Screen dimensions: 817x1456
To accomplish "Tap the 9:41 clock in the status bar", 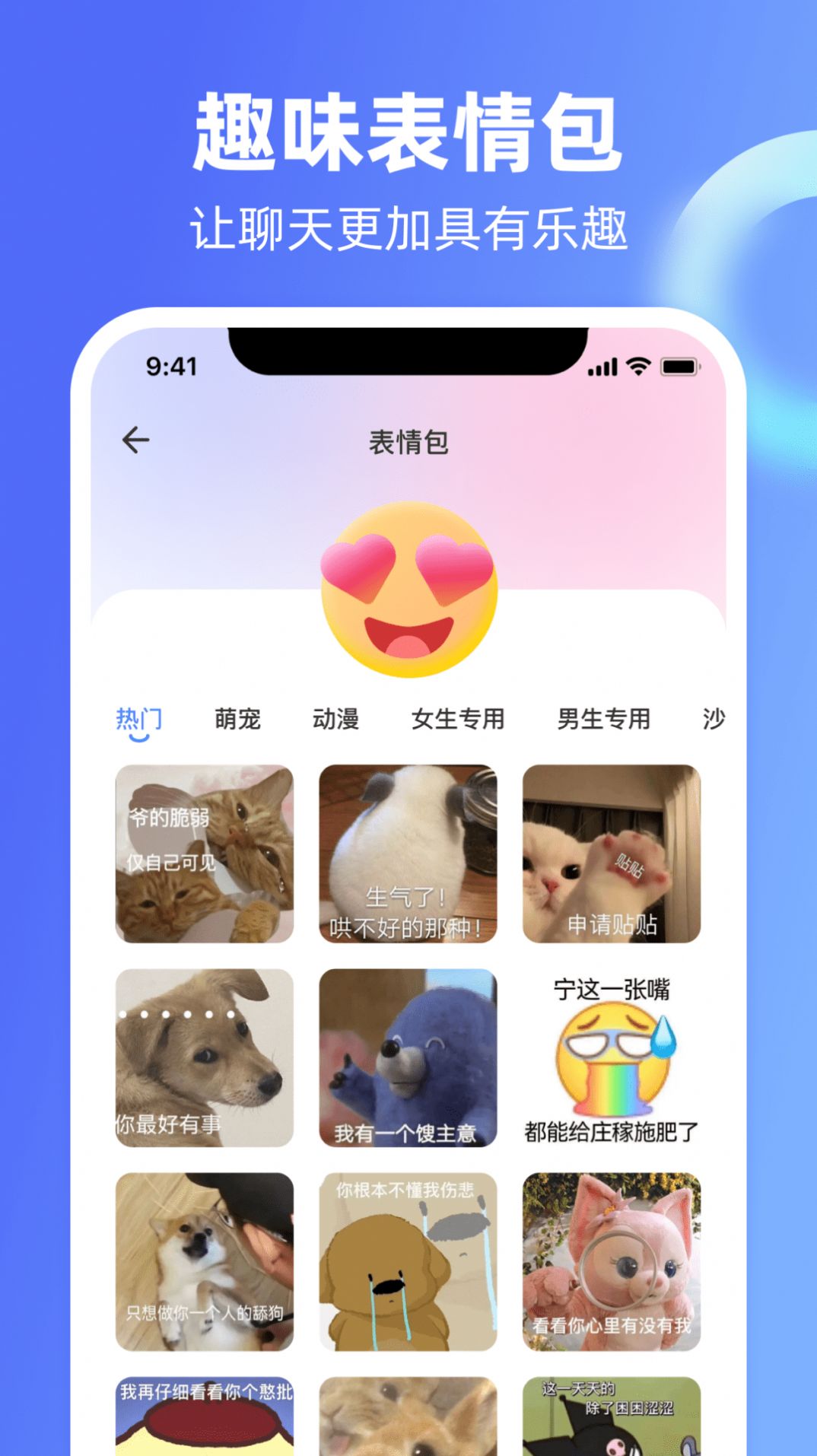I will [x=169, y=367].
